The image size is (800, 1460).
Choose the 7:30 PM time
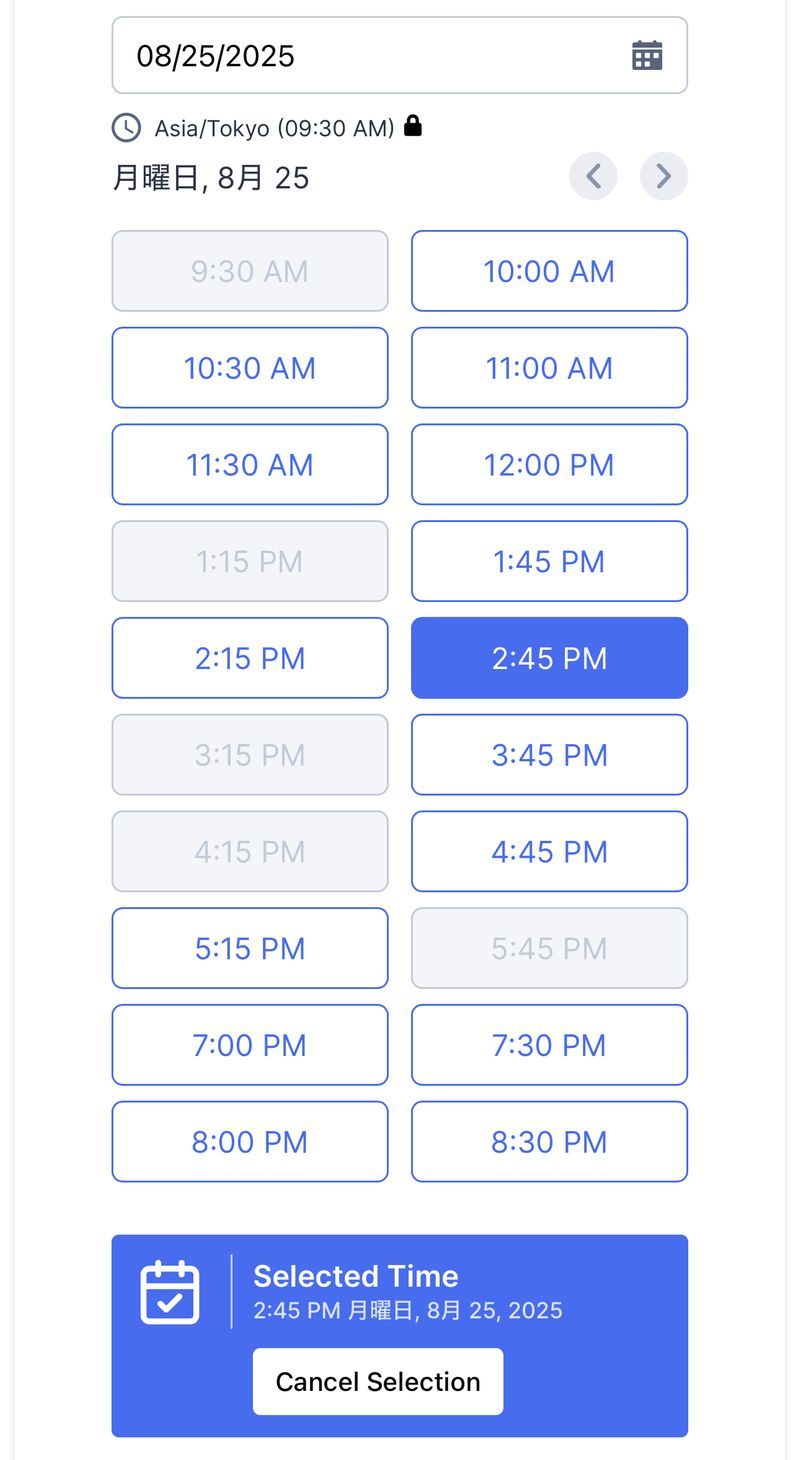point(549,1045)
